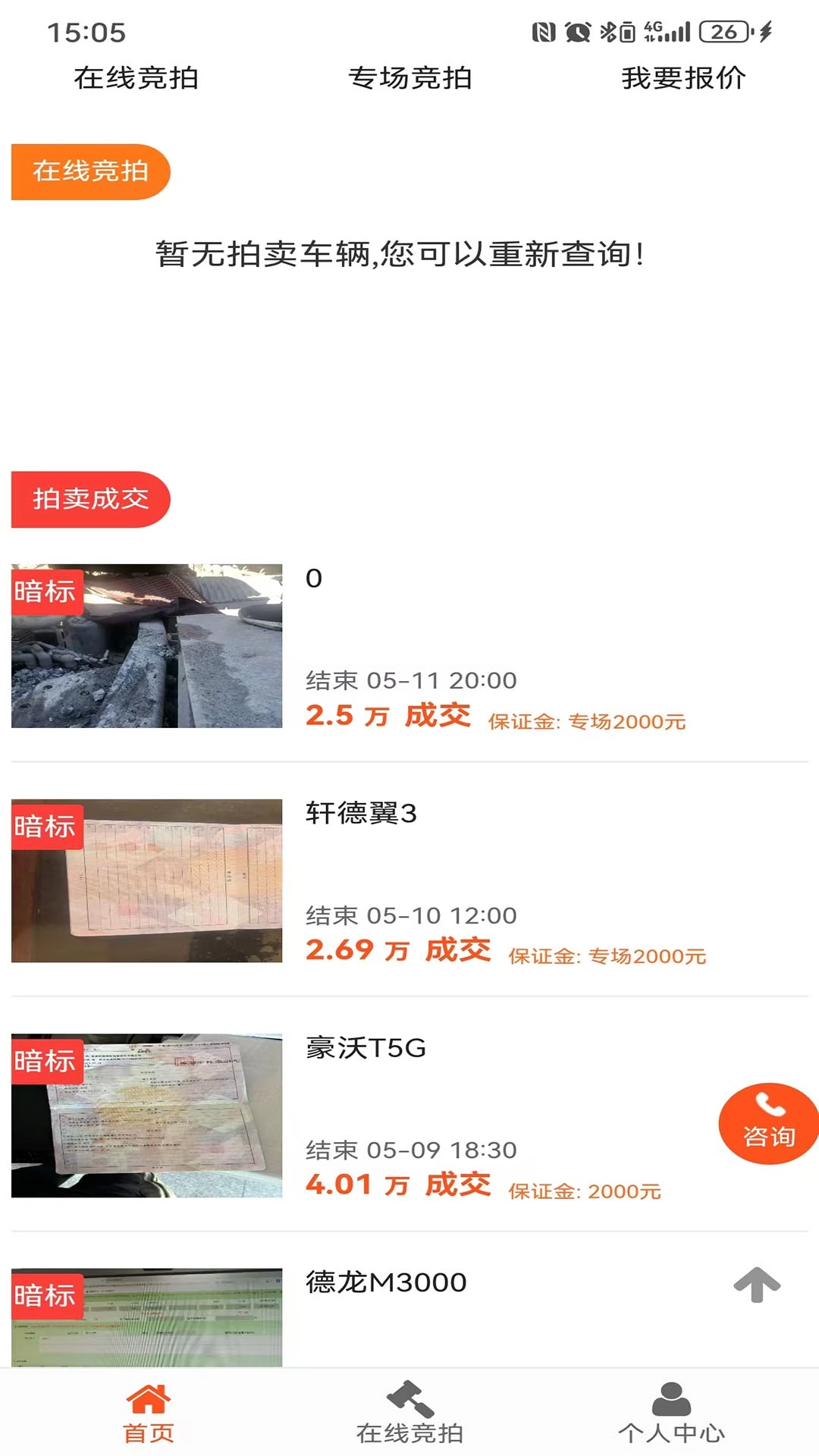Jump back to top with the up arrow
This screenshot has width=819, height=1456.
pyautogui.click(x=757, y=1285)
